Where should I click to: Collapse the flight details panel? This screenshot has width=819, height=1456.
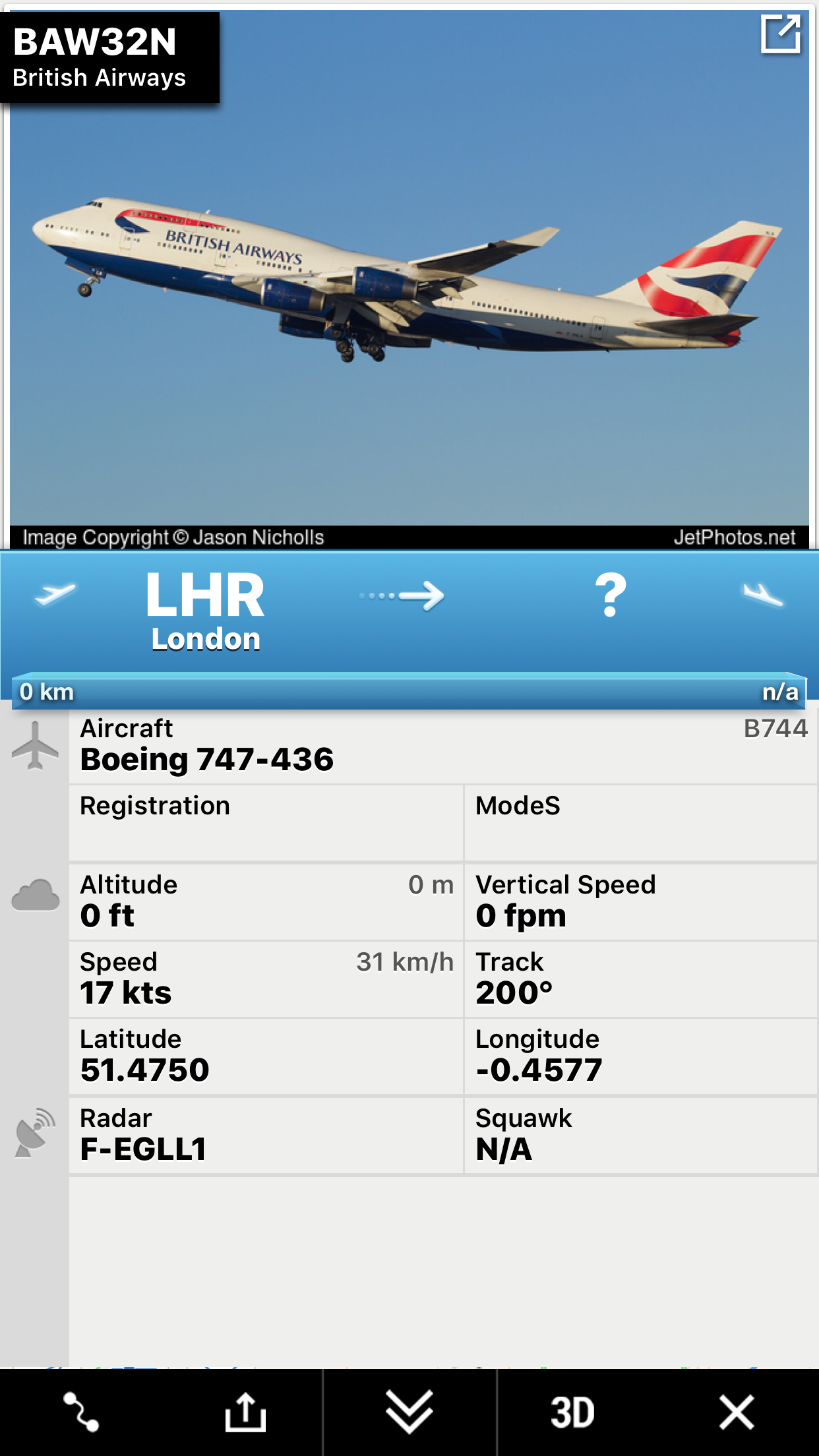click(409, 1412)
